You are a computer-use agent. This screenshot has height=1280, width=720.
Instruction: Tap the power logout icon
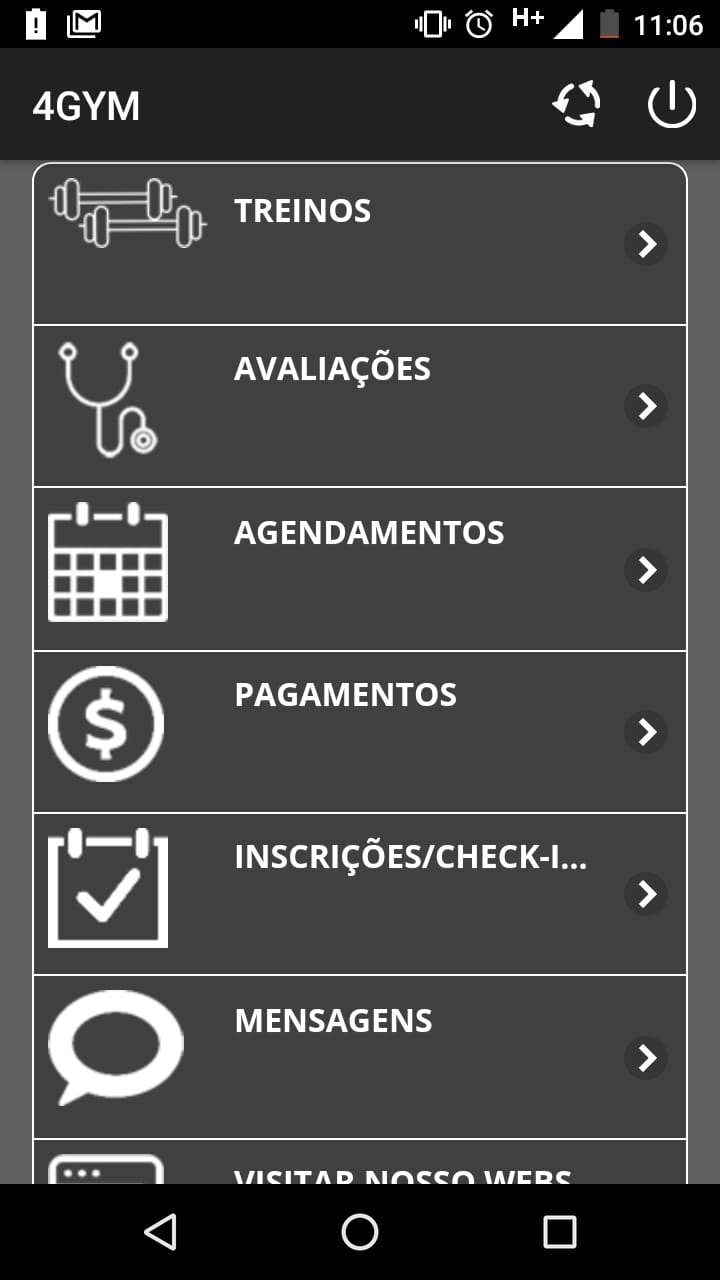point(671,105)
